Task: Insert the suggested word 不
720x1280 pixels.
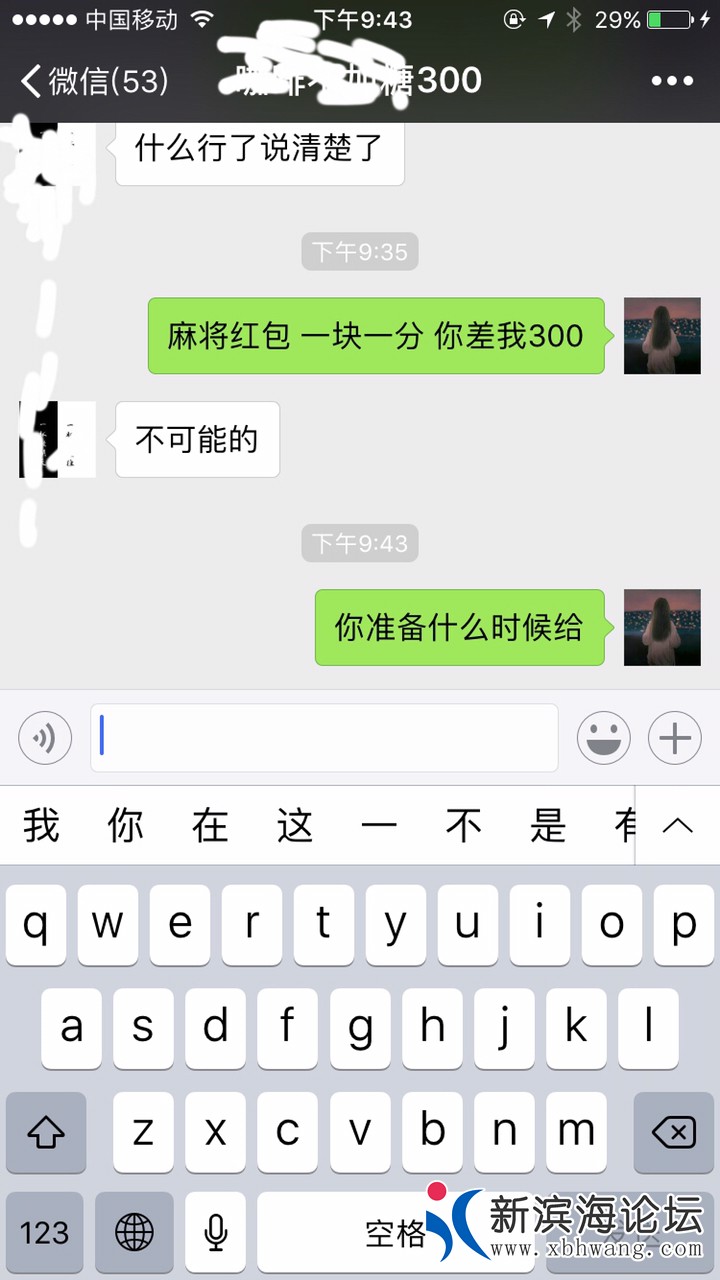Action: [464, 827]
